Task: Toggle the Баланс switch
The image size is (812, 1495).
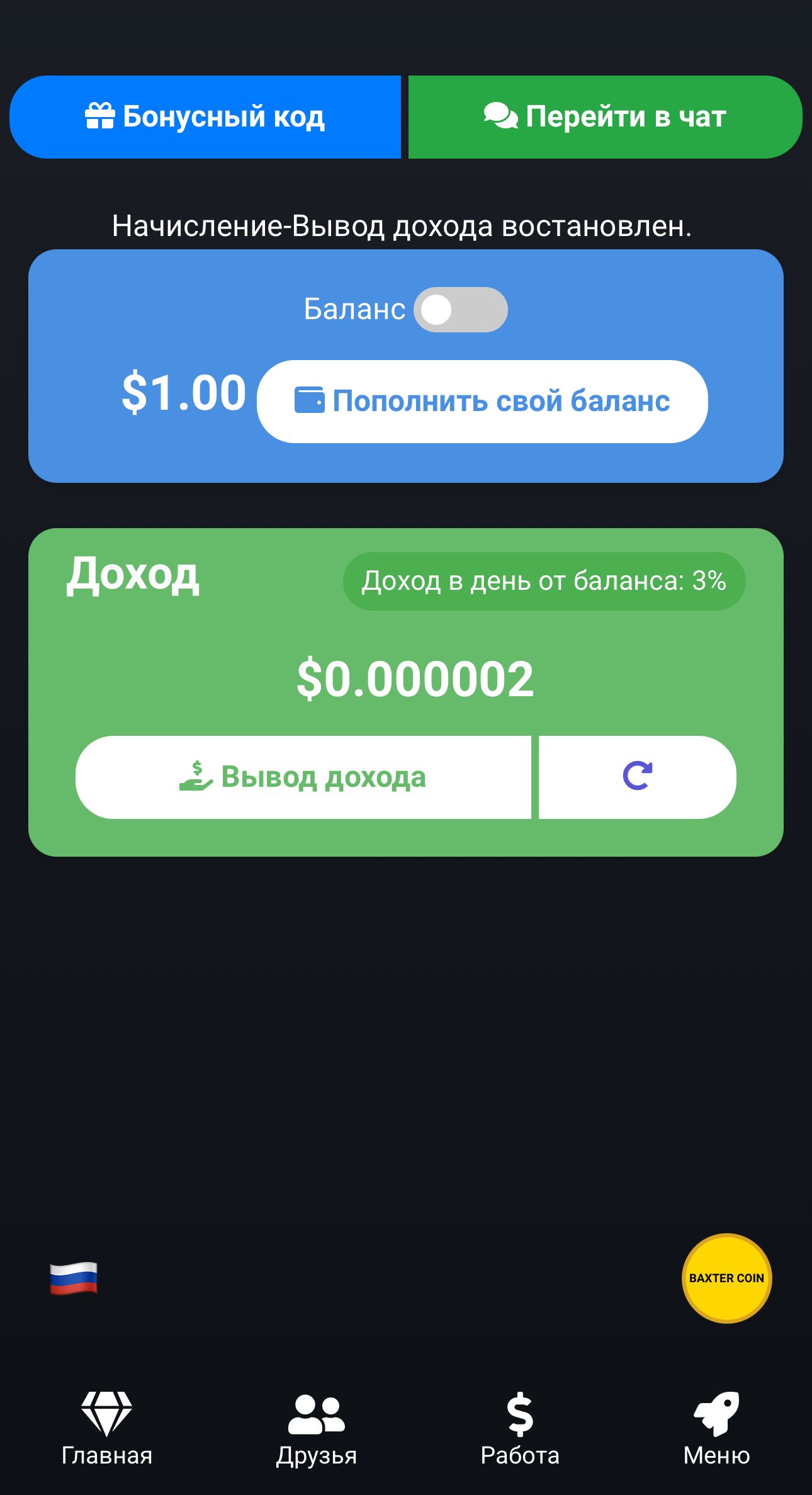Action: point(460,309)
